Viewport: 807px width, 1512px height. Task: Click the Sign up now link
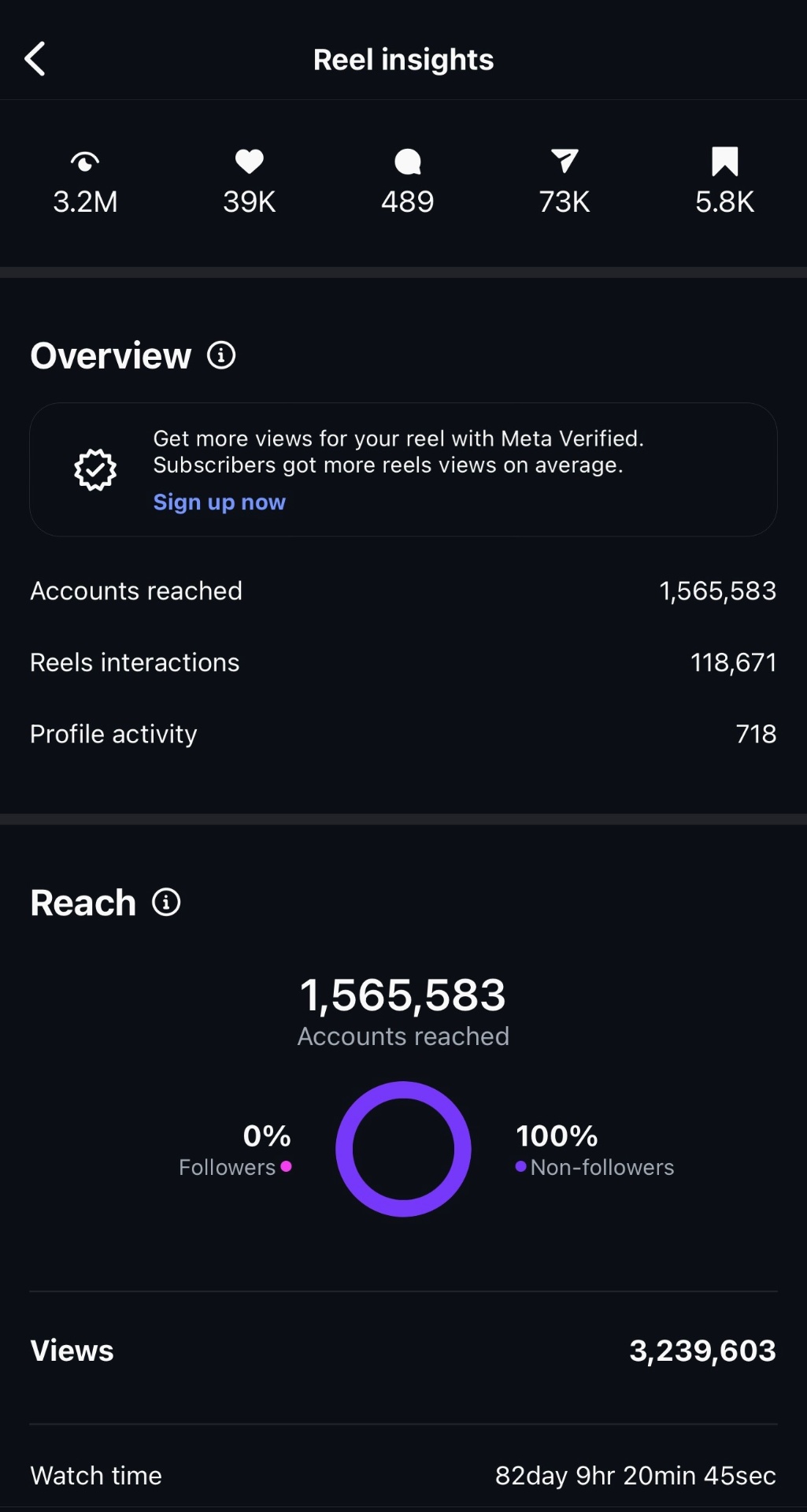pos(220,502)
